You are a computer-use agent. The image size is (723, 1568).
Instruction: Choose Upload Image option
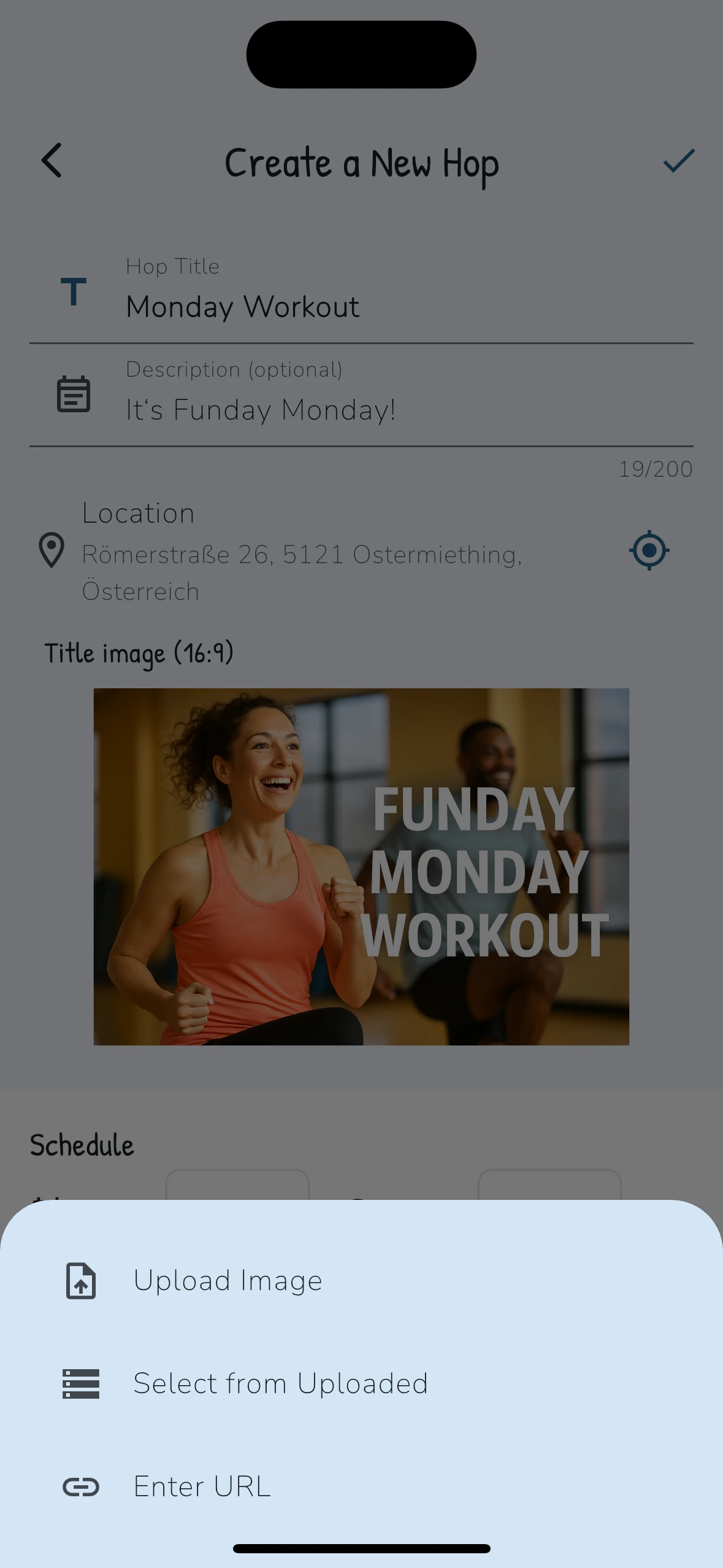pyautogui.click(x=227, y=1281)
